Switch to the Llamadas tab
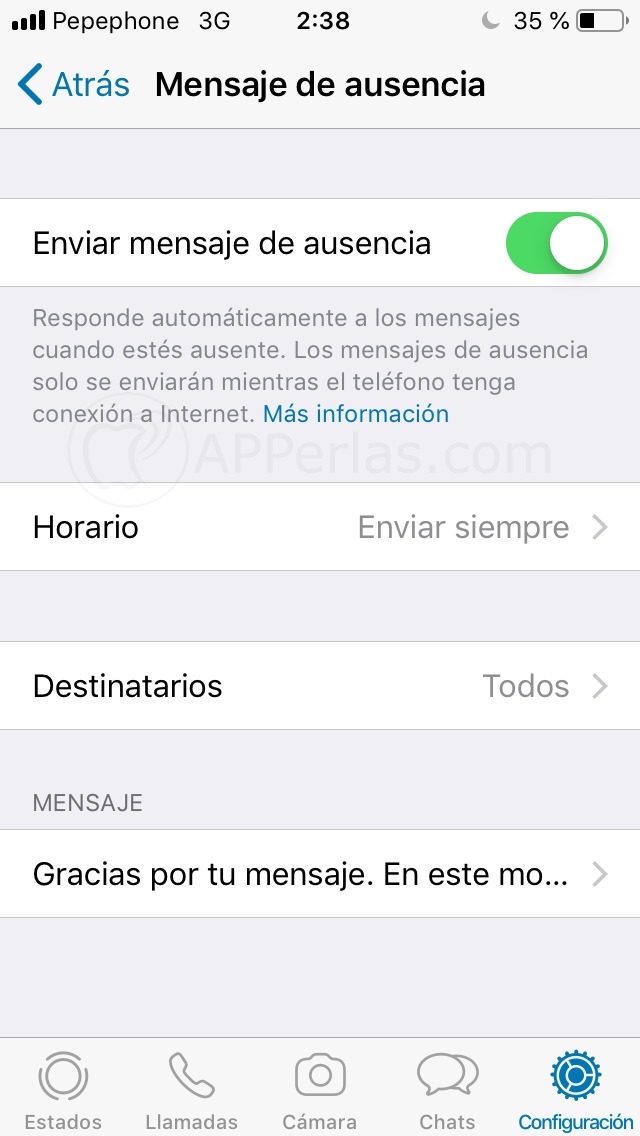Image resolution: width=640 pixels, height=1136 pixels. 191,1090
